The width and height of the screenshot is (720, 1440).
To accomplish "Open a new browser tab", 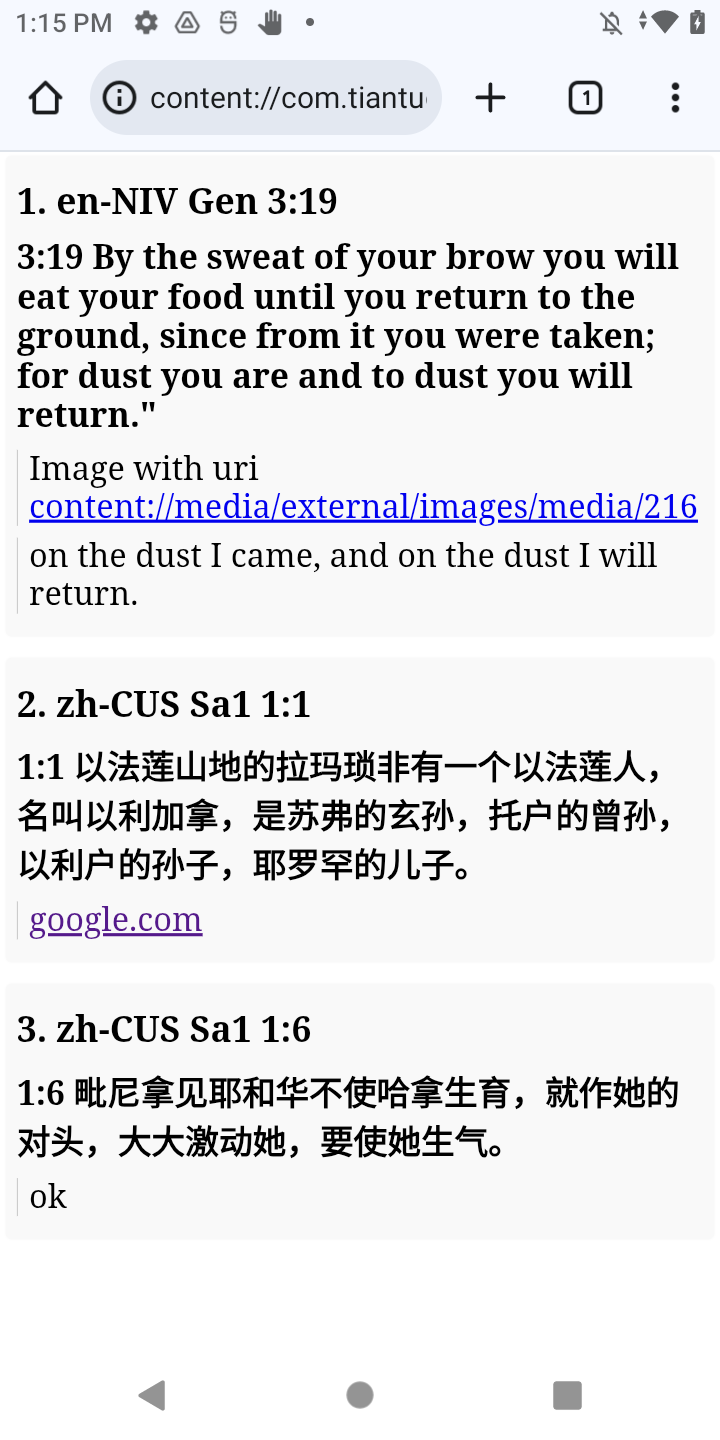I will coord(490,98).
